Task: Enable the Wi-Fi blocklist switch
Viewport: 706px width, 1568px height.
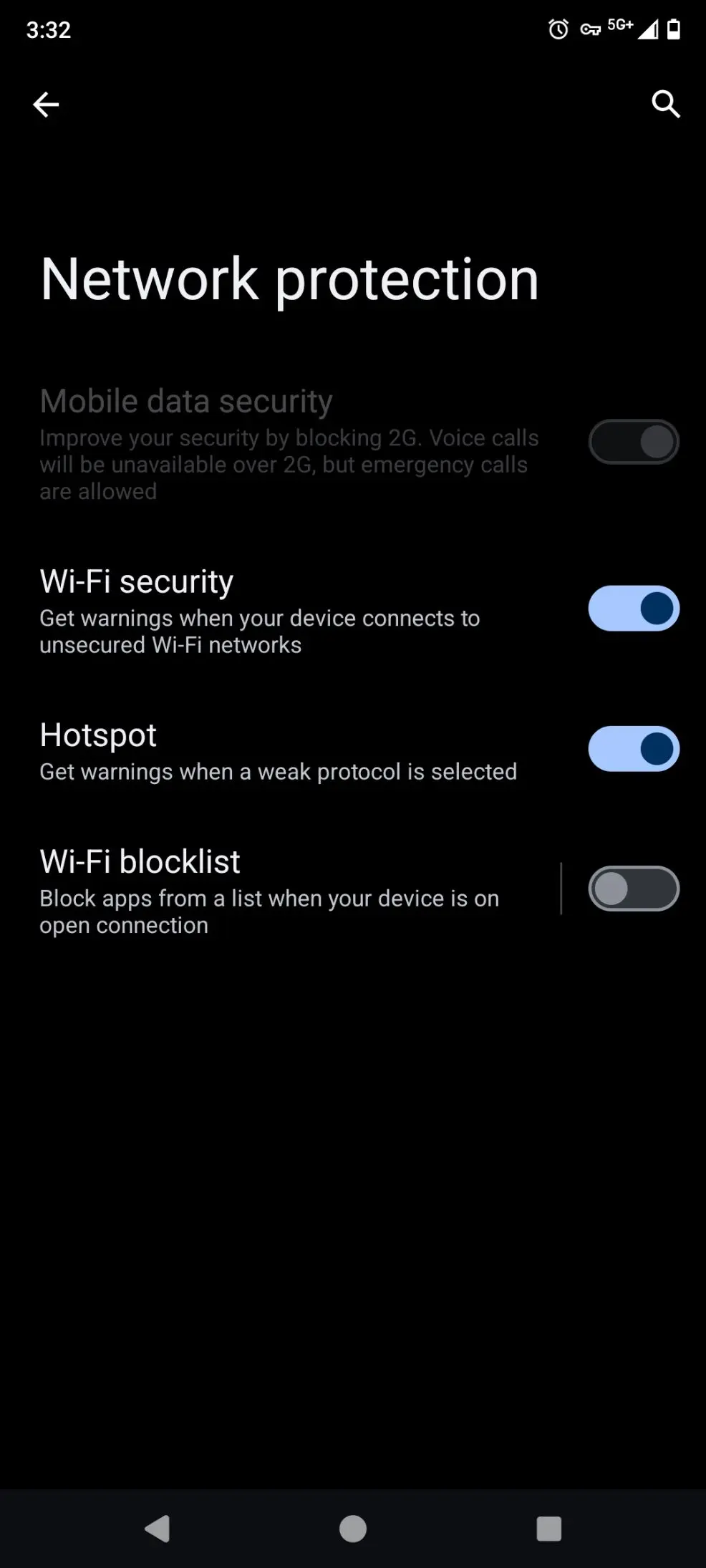Action: 634,889
